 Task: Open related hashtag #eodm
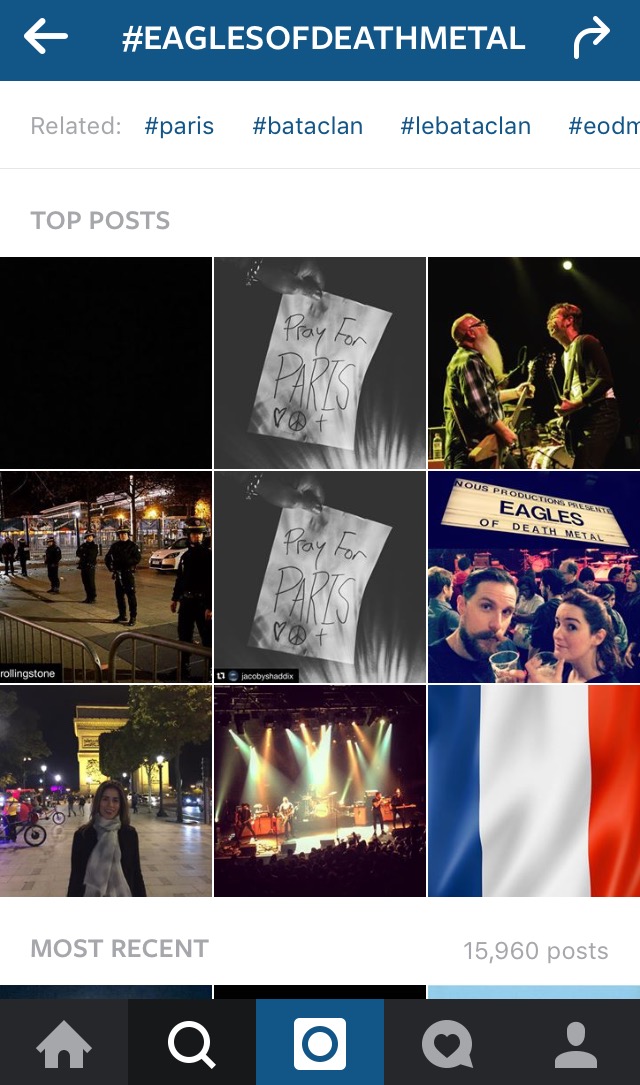pos(602,126)
